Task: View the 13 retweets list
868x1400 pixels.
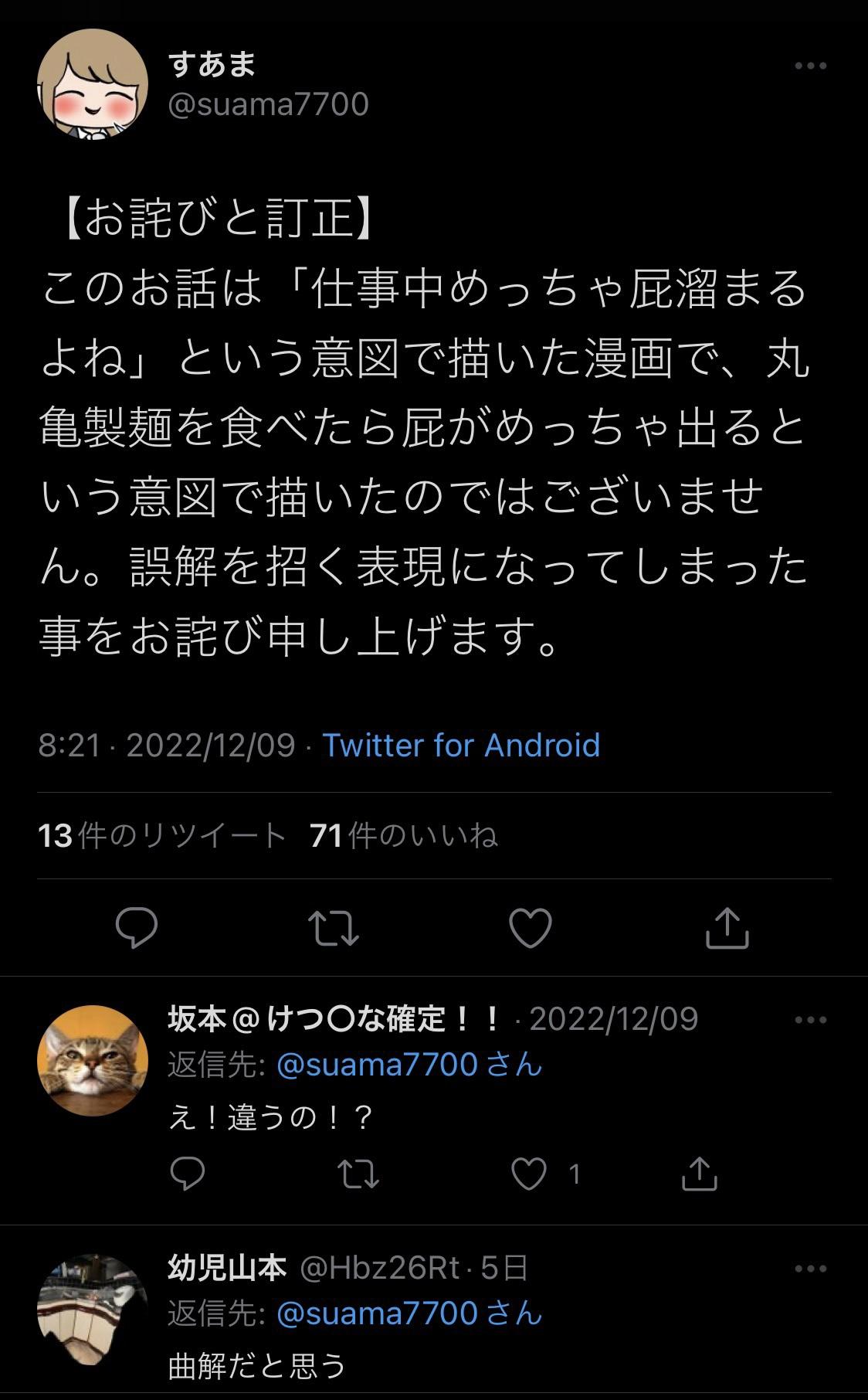Action: [x=162, y=836]
